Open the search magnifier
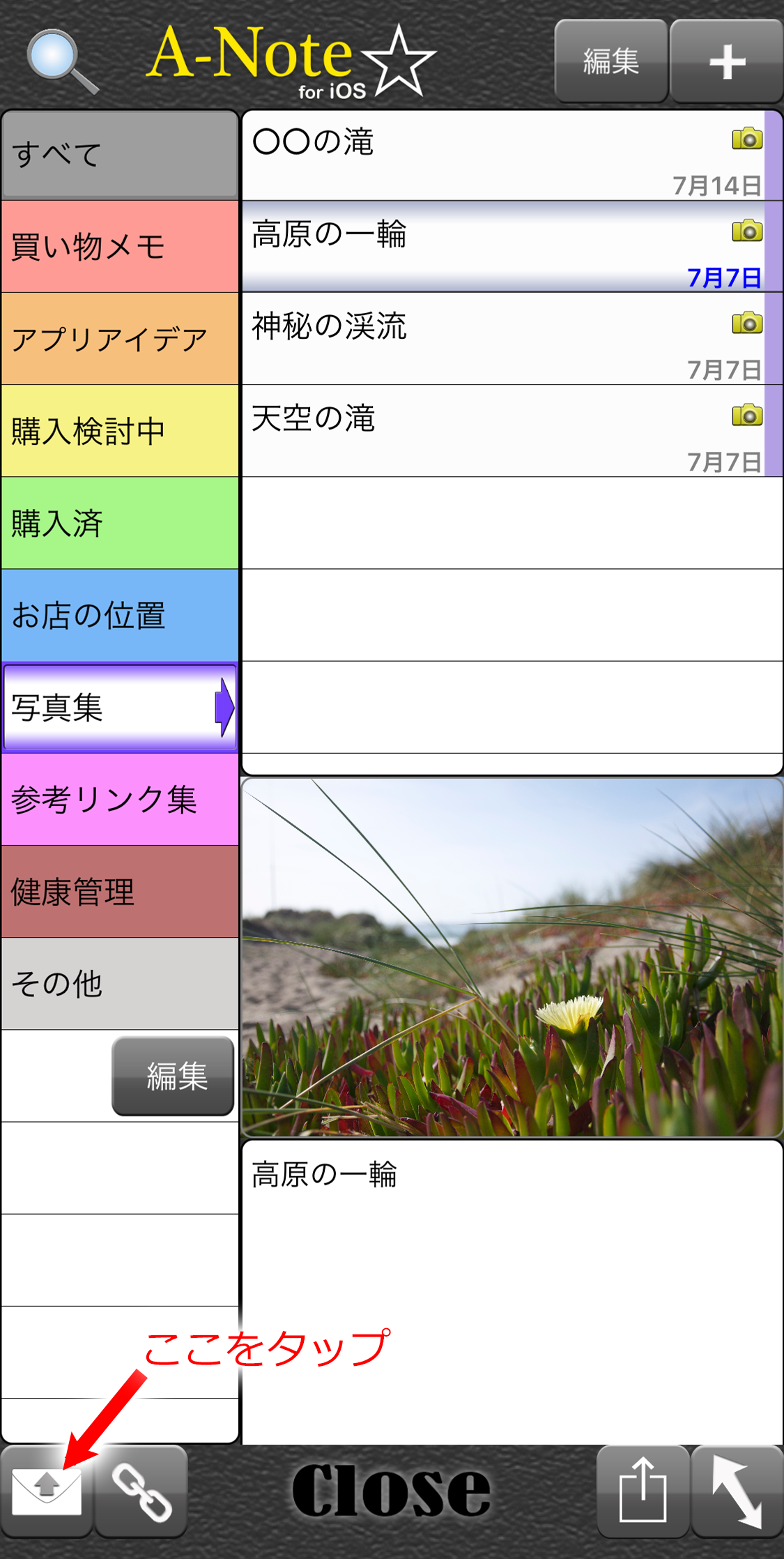Screen dimensions: 784x1559 pyautogui.click(x=61, y=61)
